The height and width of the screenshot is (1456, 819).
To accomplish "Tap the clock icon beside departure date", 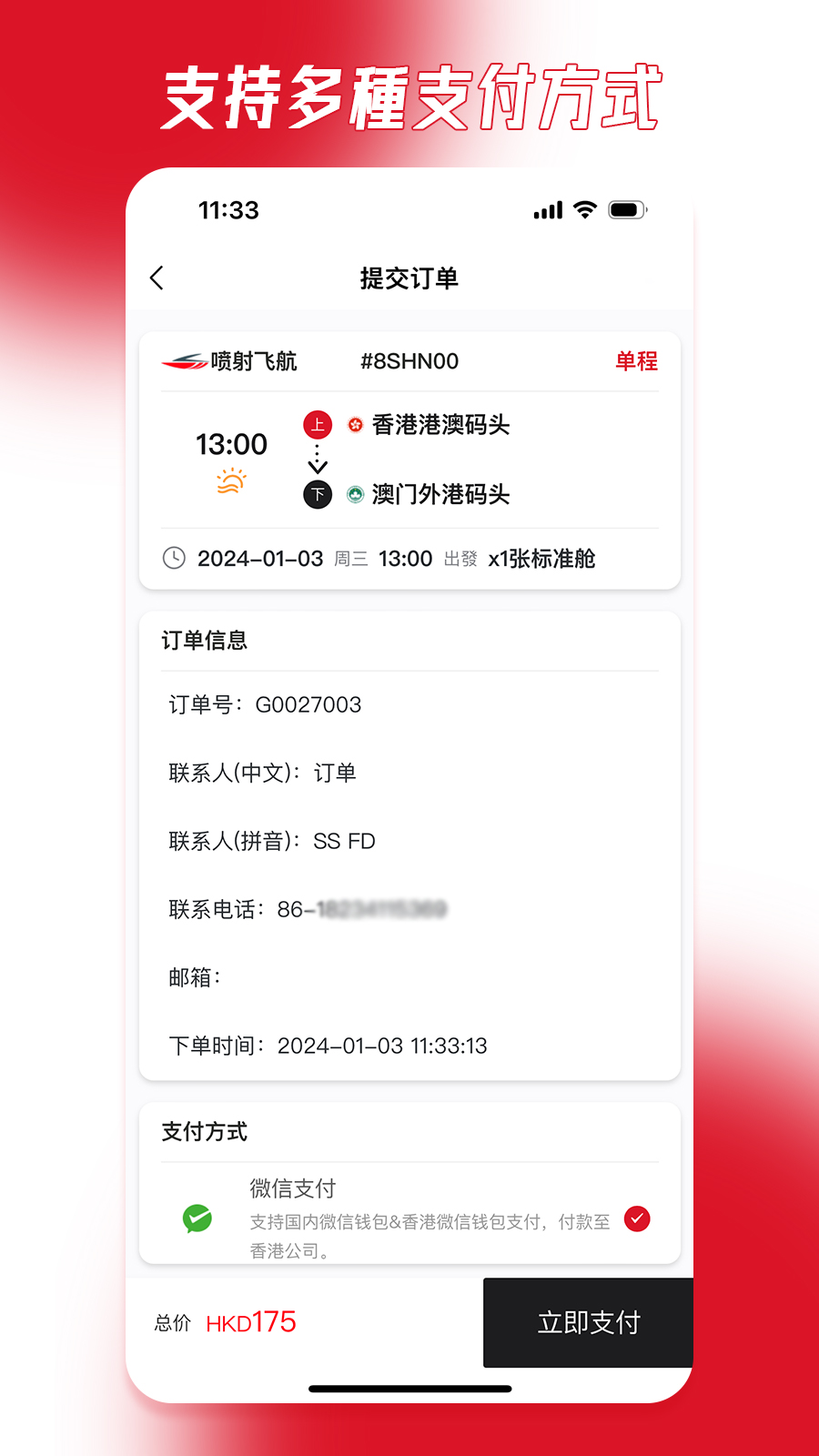I will (173, 558).
